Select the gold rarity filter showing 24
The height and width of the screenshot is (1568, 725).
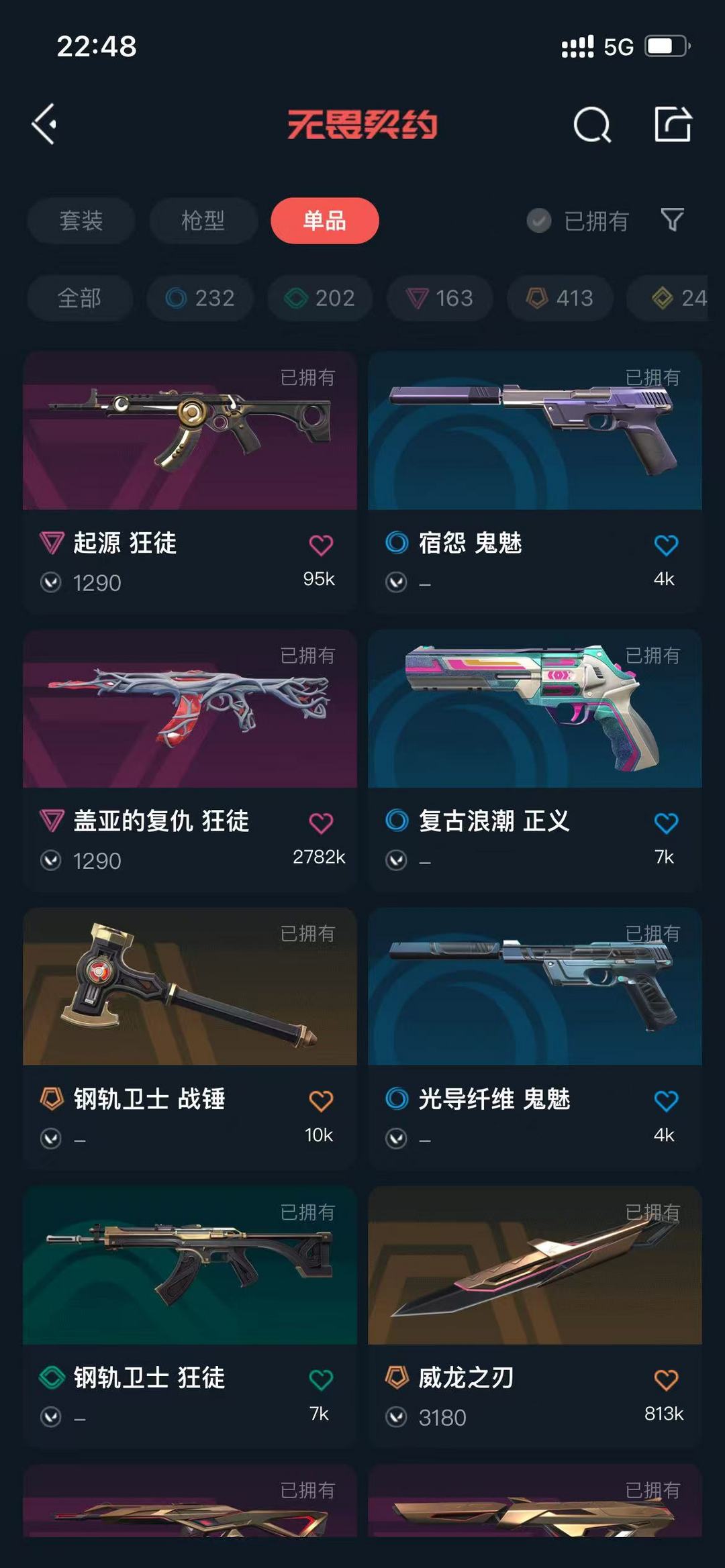point(678,299)
